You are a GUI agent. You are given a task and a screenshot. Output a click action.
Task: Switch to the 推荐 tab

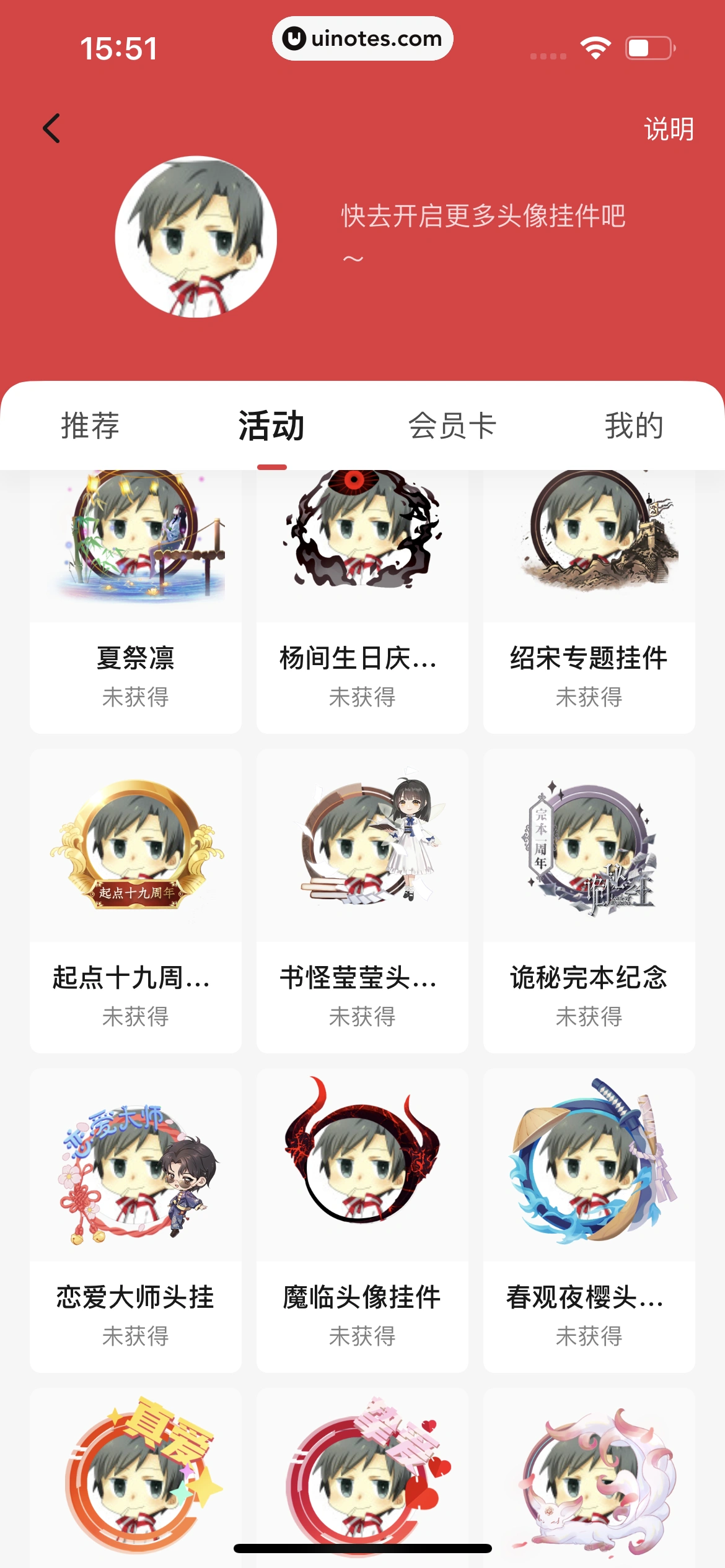(x=90, y=426)
